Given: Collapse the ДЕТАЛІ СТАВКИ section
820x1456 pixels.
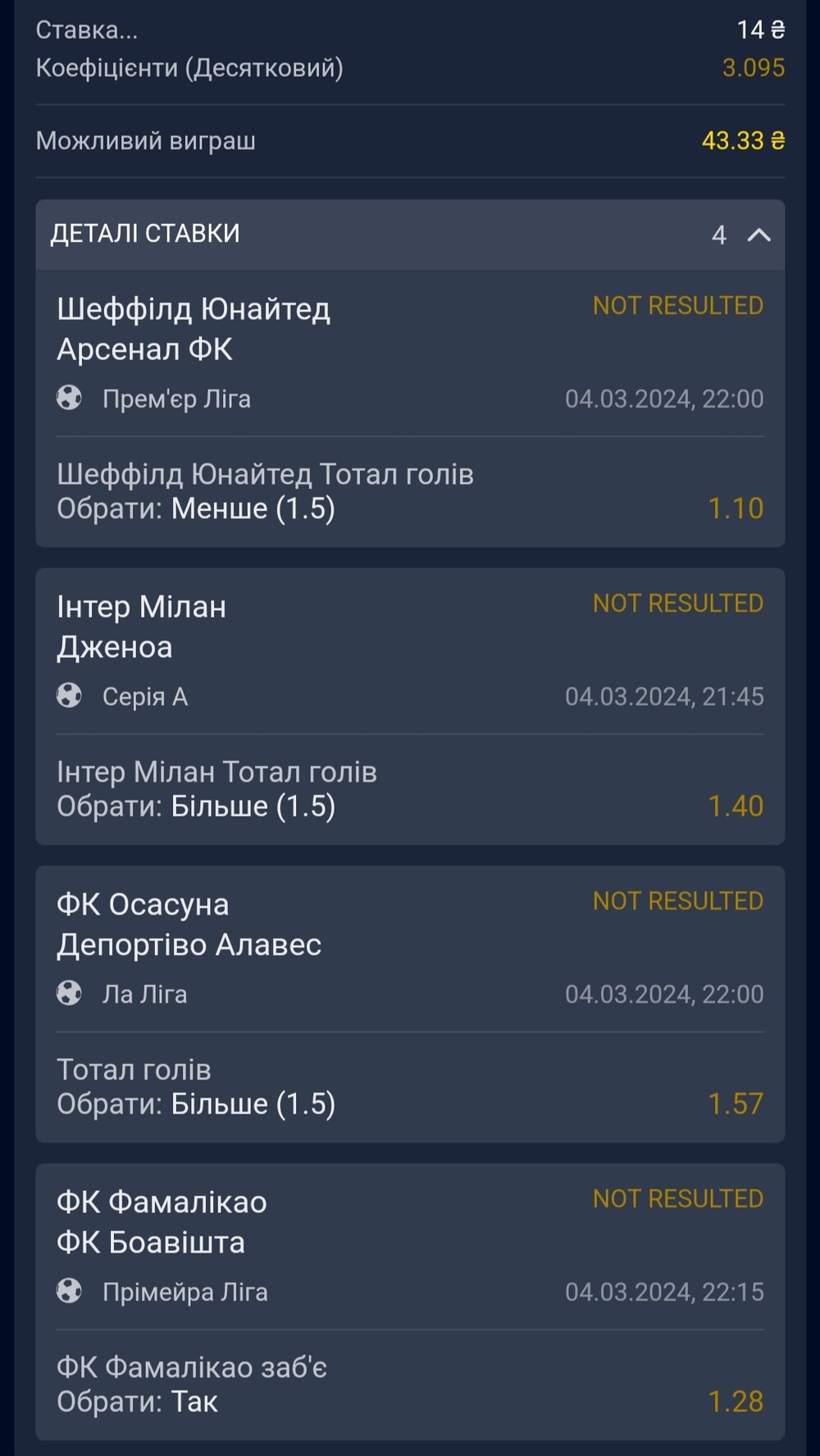Looking at the screenshot, I should (x=758, y=235).
